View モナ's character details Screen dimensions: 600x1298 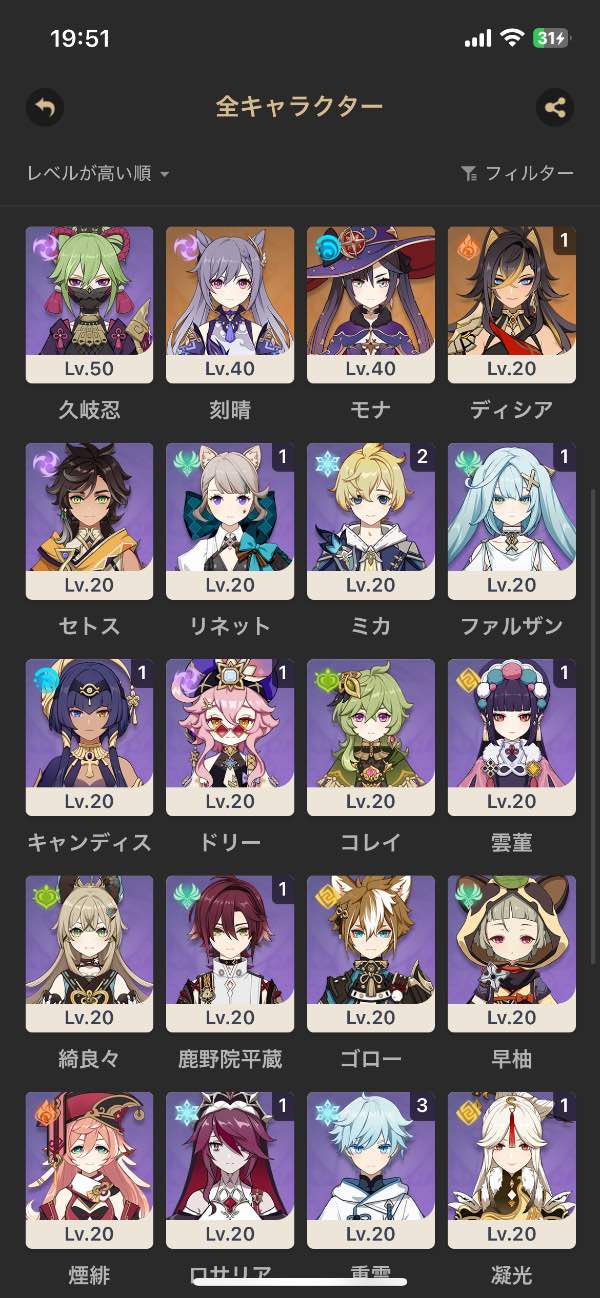point(371,304)
